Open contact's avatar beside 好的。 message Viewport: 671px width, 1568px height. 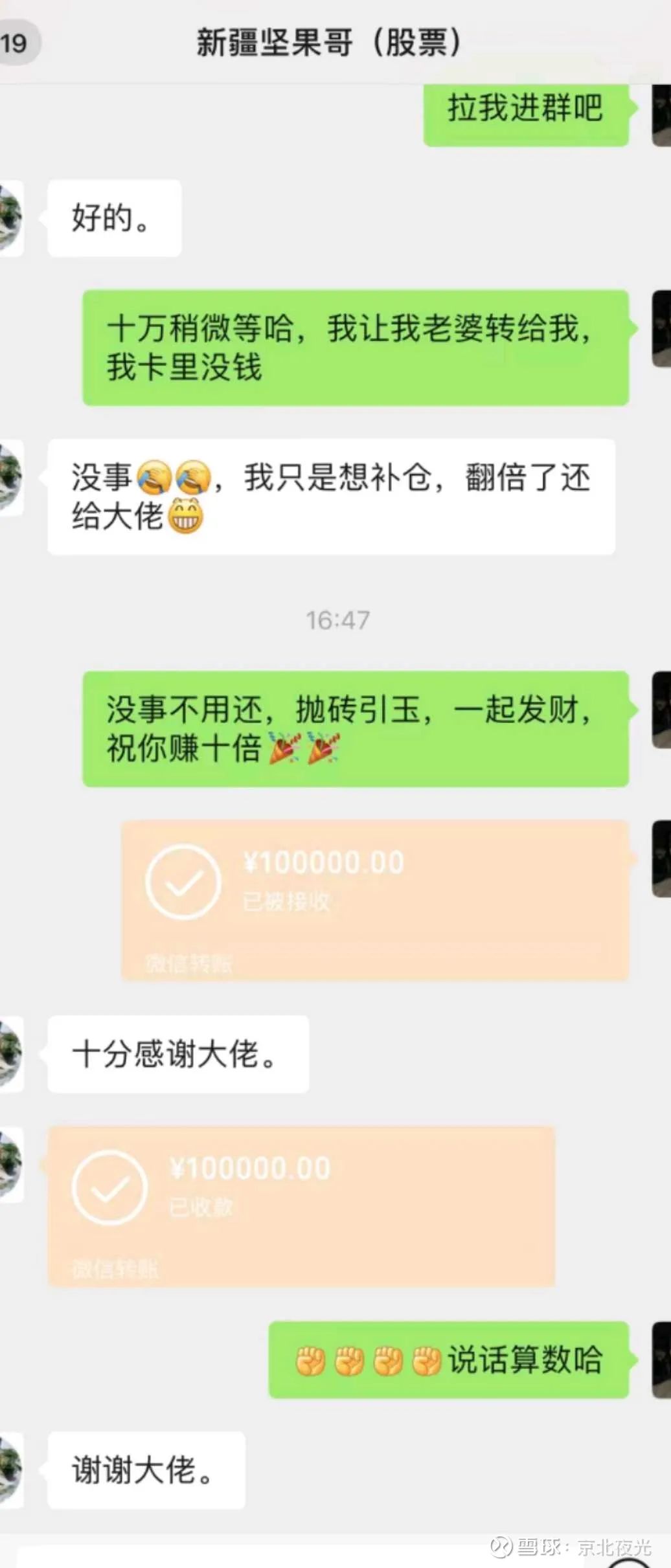pyautogui.click(x=11, y=218)
